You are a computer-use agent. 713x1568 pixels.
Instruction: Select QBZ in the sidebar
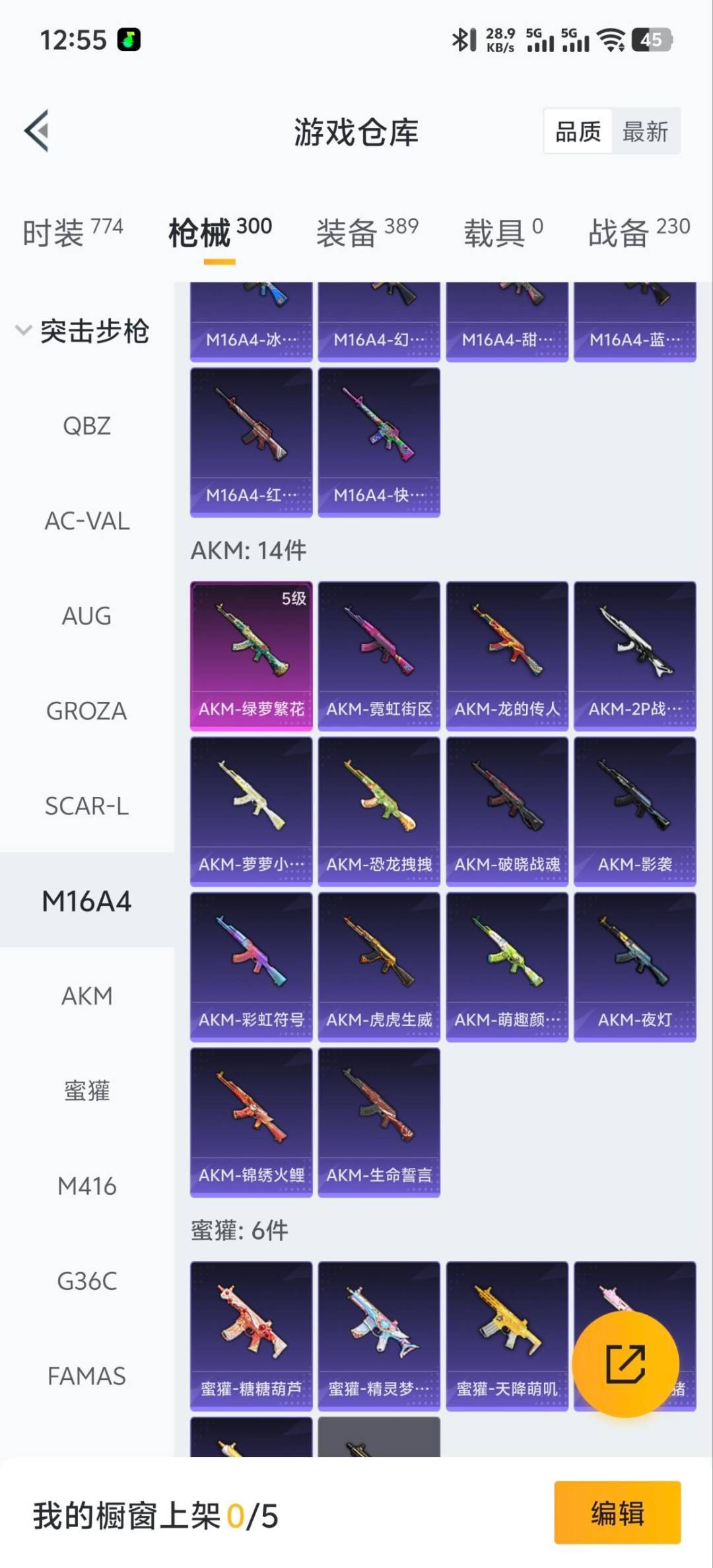point(86,426)
